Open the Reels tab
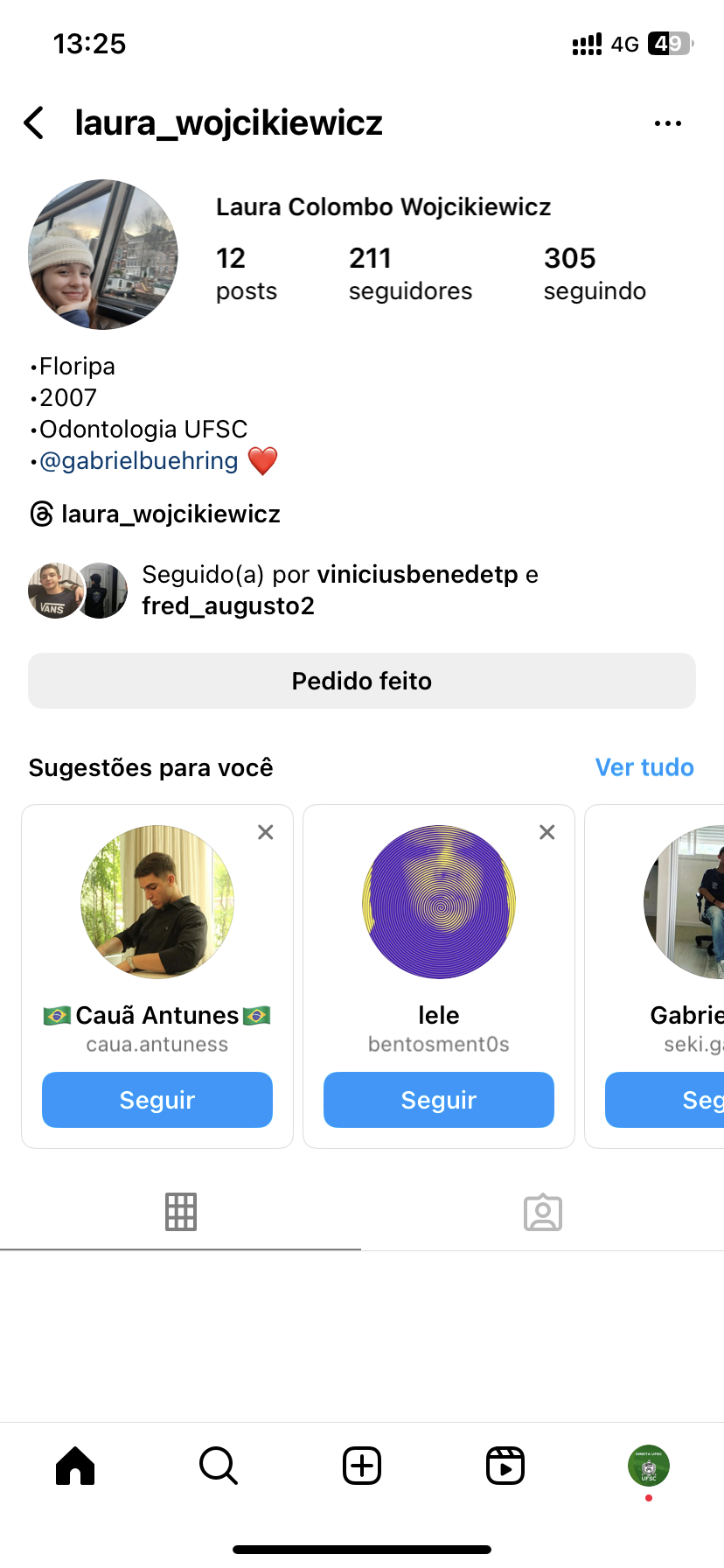The image size is (724, 1568). (x=505, y=1466)
